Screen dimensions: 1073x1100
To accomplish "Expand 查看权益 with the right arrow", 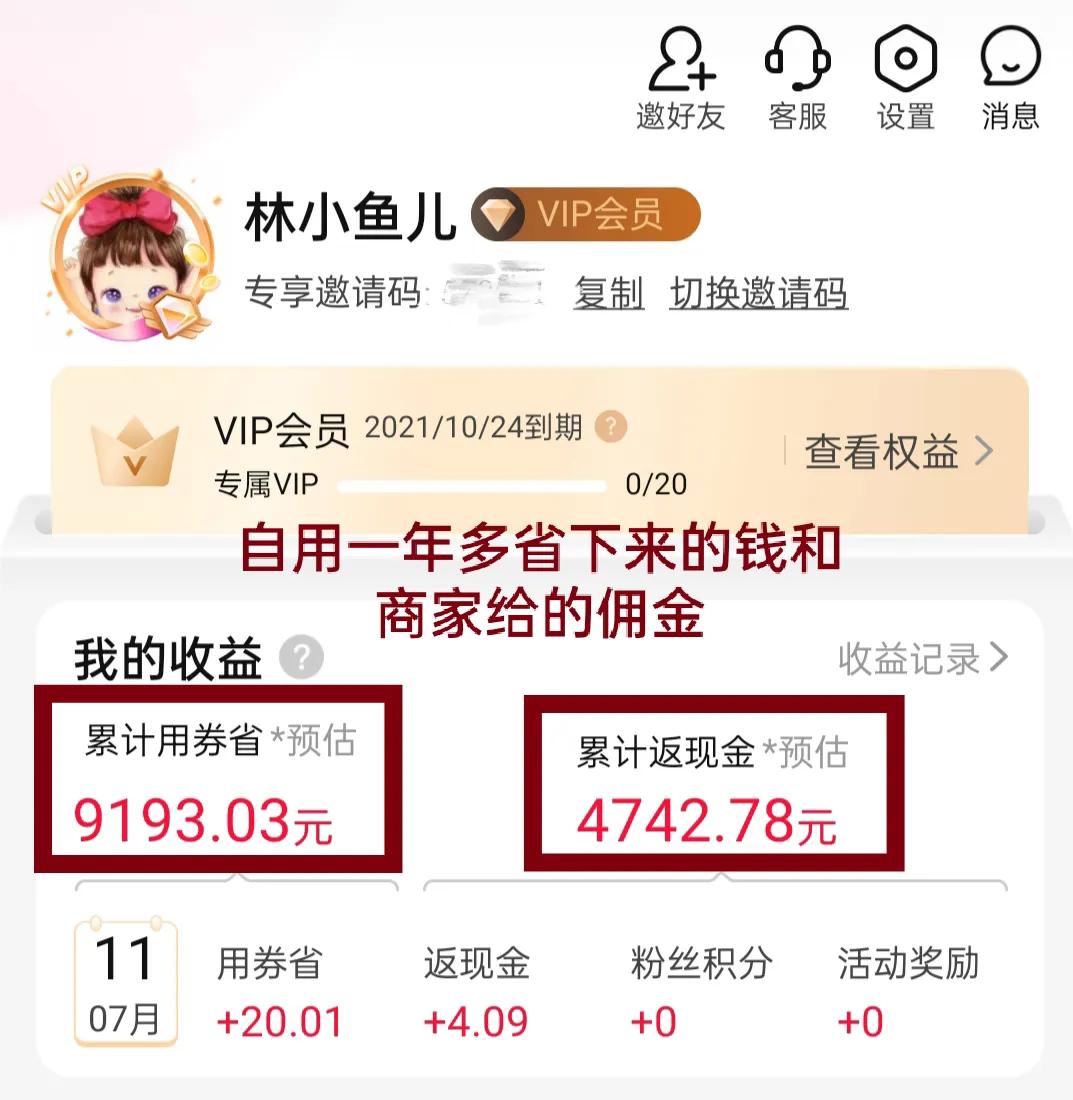I will click(x=981, y=452).
